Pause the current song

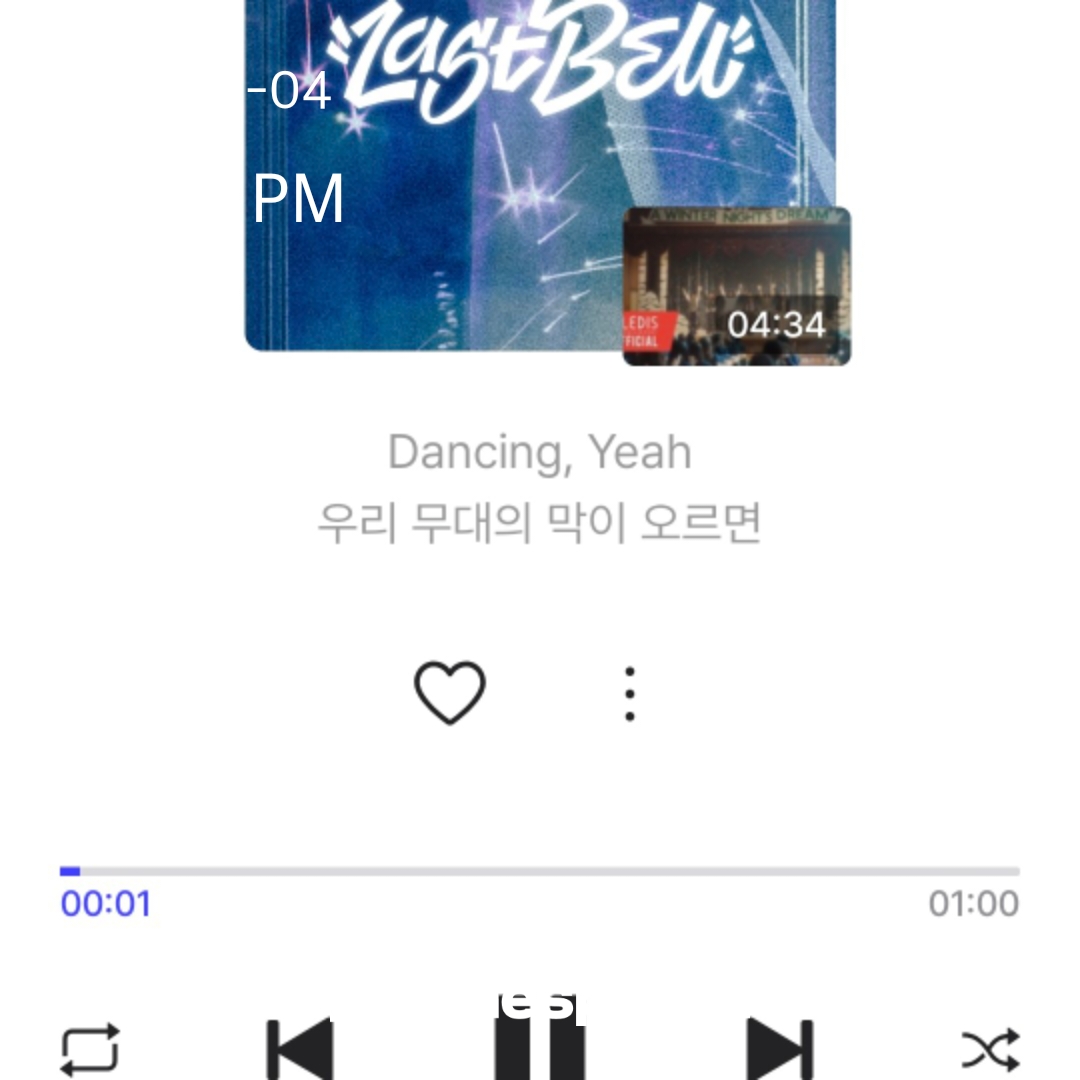click(540, 1052)
